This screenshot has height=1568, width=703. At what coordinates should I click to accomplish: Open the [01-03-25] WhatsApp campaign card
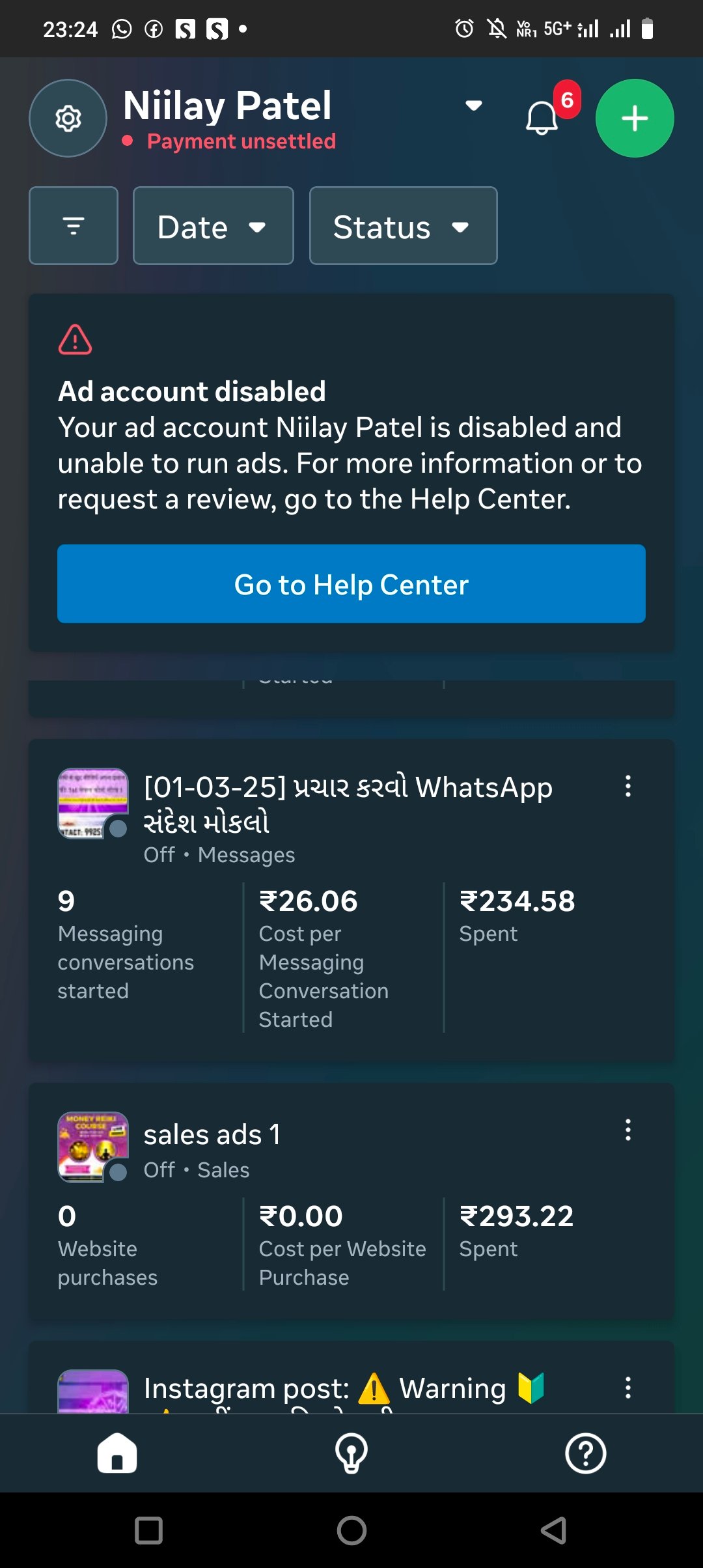[348, 805]
